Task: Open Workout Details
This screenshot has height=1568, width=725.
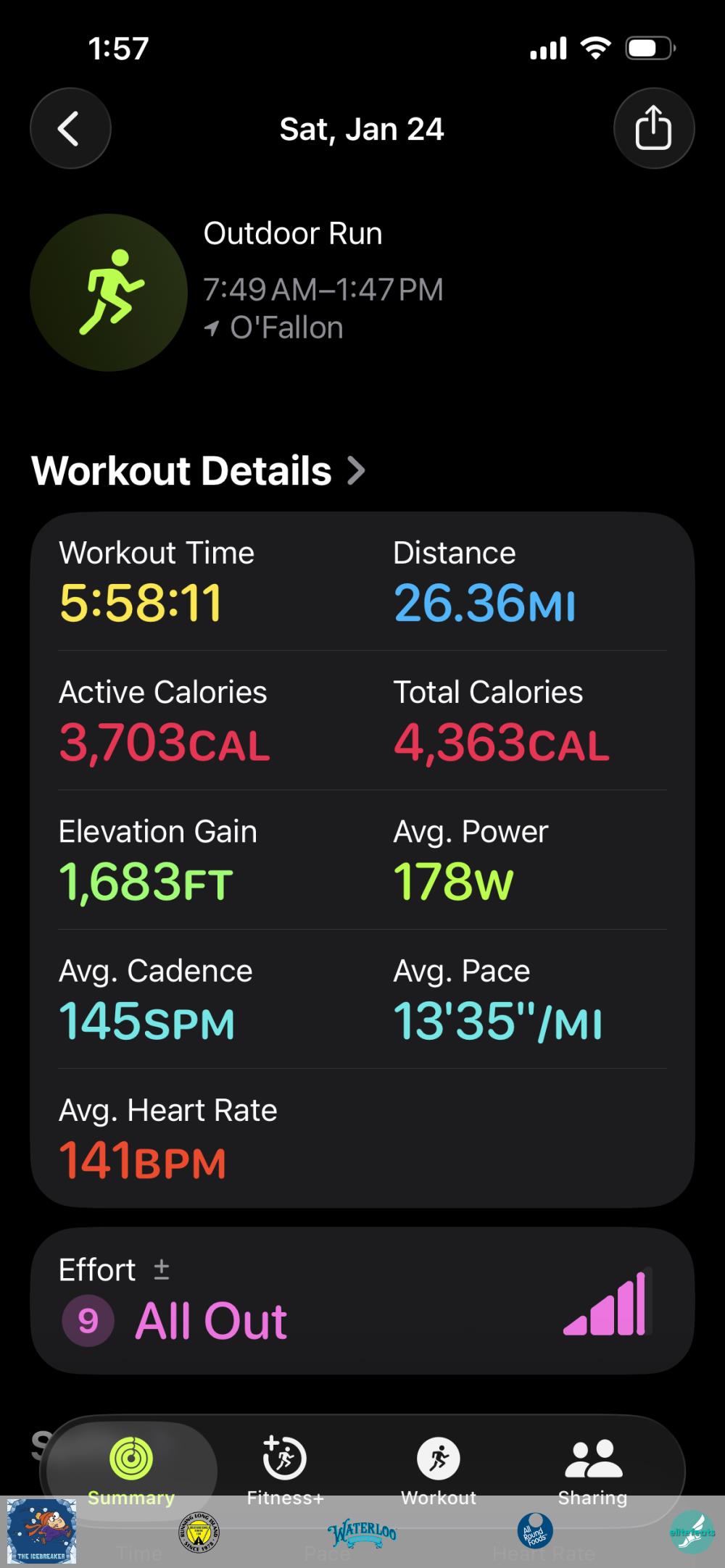Action: pyautogui.click(x=197, y=471)
